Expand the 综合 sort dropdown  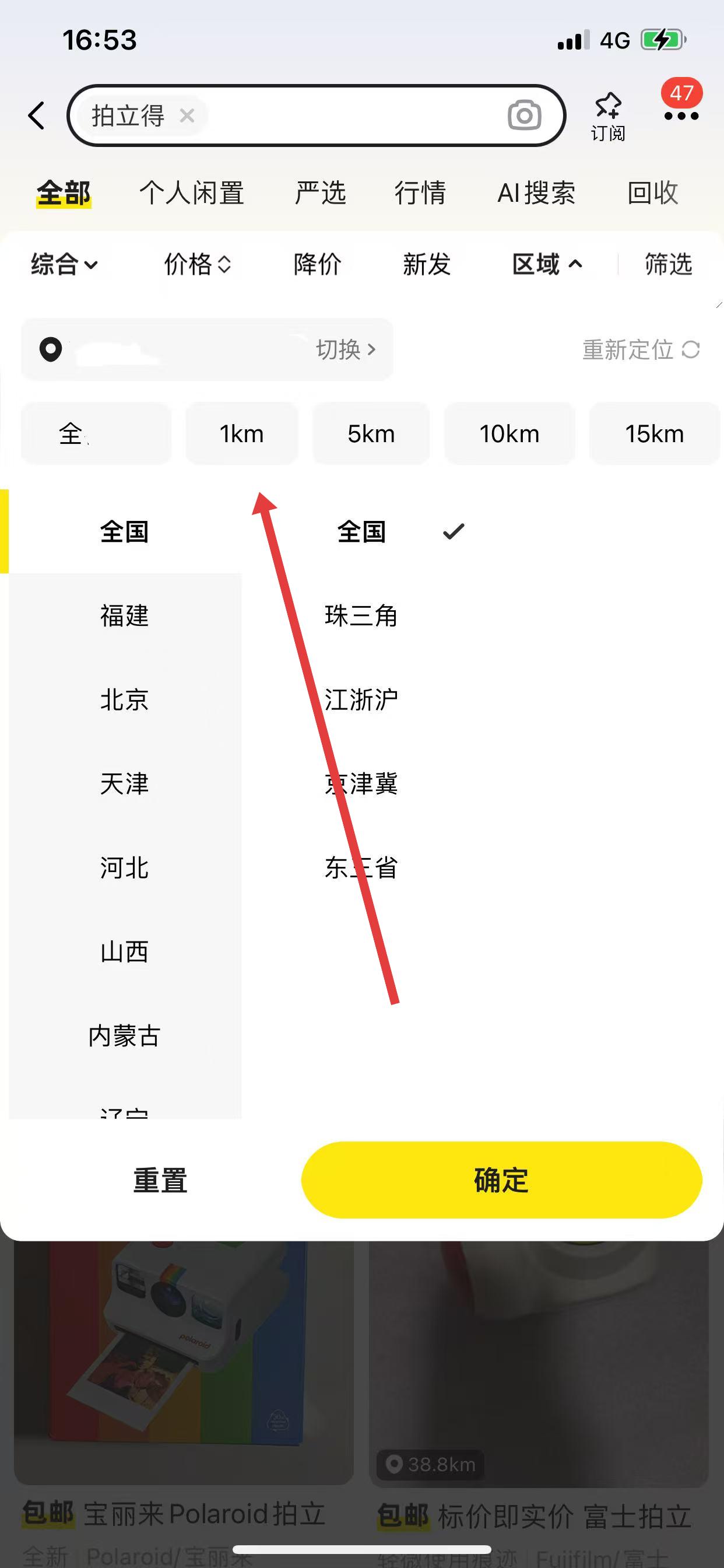point(64,264)
